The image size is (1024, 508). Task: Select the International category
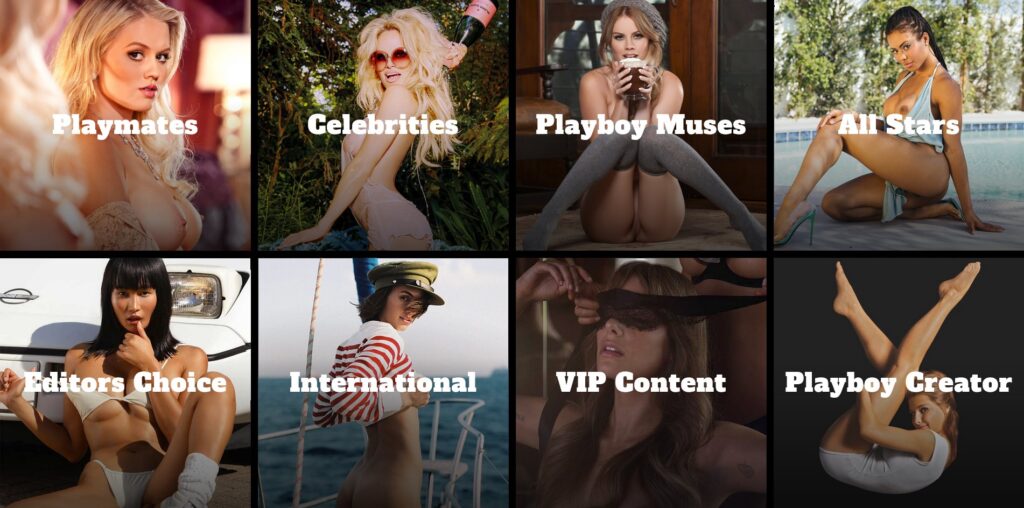pos(383,383)
